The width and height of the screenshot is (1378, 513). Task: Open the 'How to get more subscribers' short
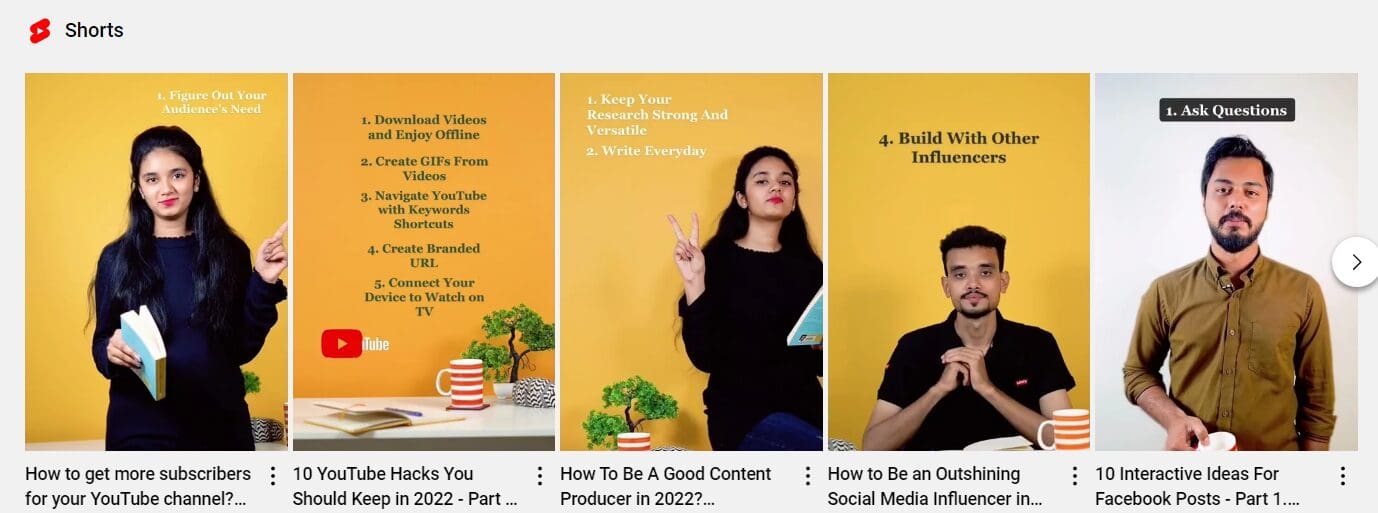[156, 262]
